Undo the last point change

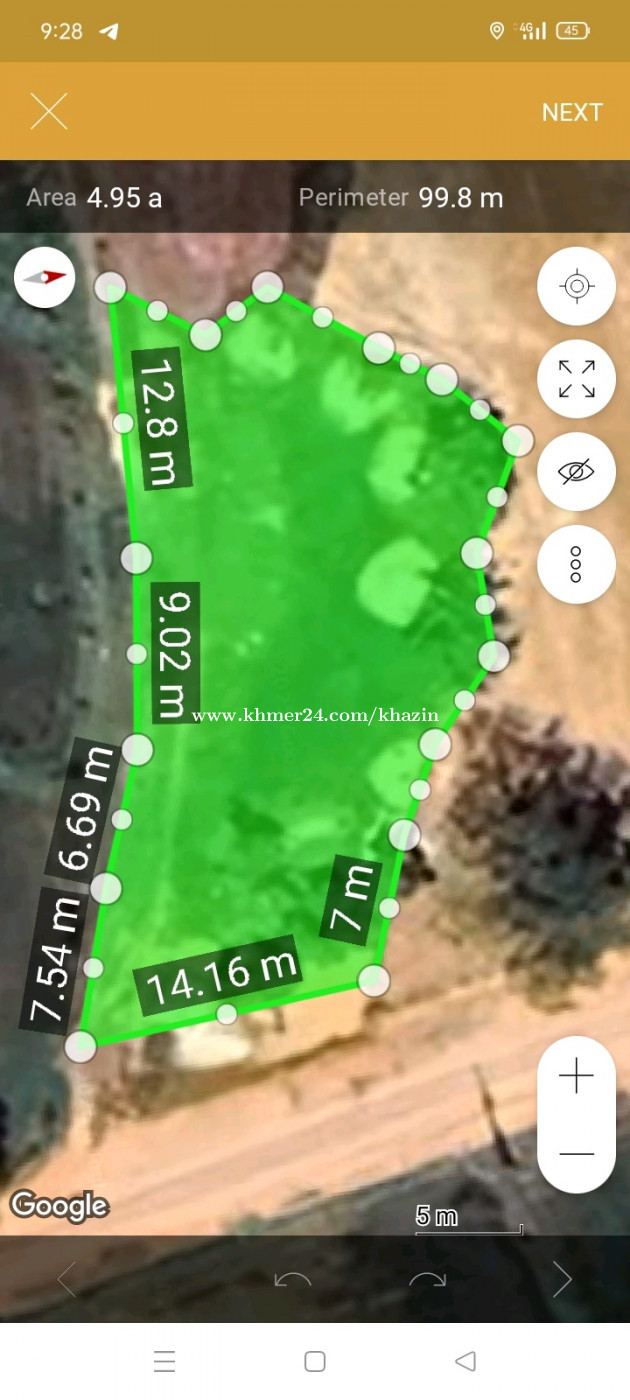292,1279
